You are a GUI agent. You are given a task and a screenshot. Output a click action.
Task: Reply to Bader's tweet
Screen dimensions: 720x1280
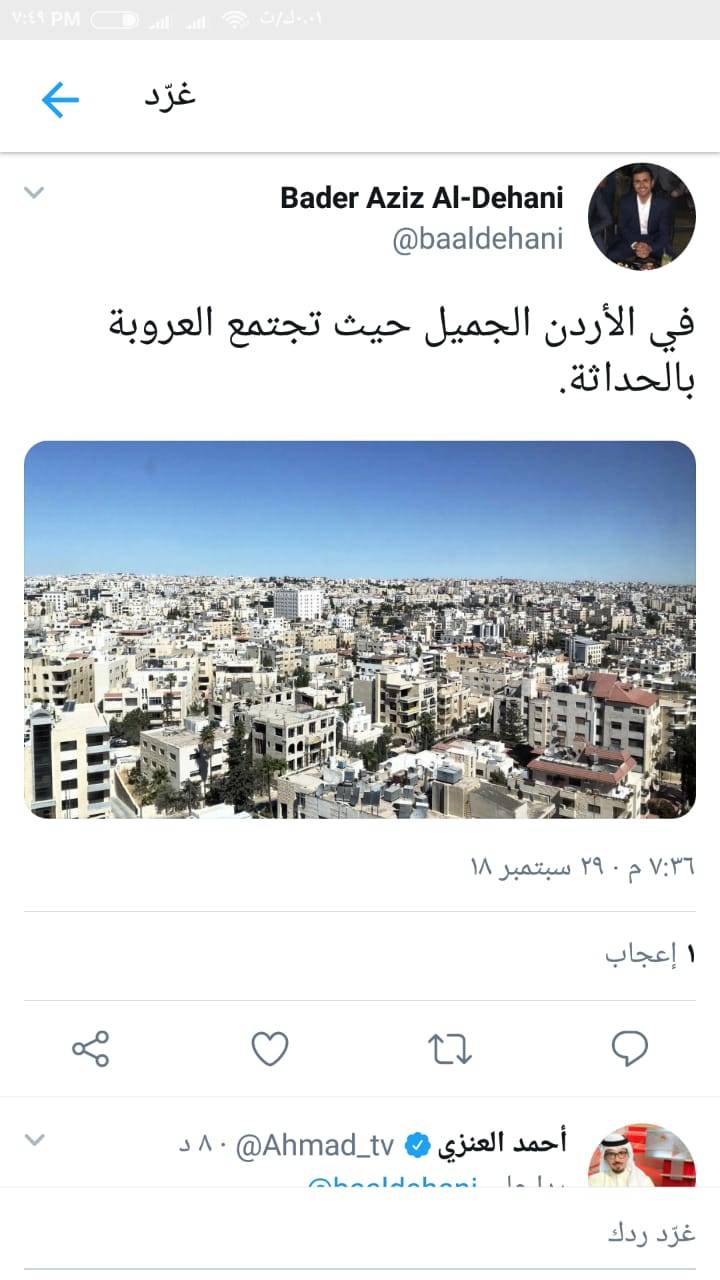coord(629,1049)
